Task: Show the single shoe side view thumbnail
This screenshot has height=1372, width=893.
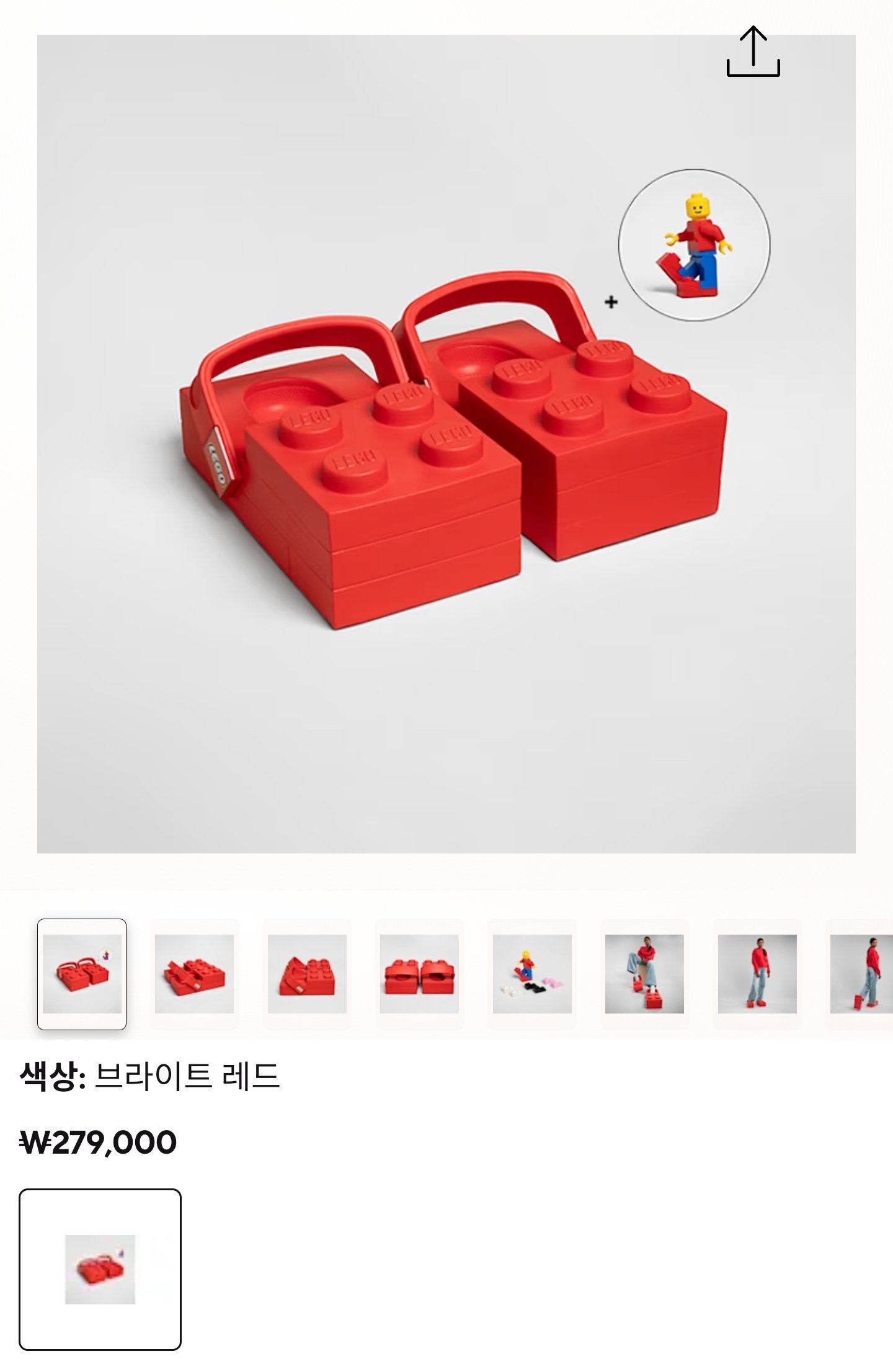Action: click(307, 974)
